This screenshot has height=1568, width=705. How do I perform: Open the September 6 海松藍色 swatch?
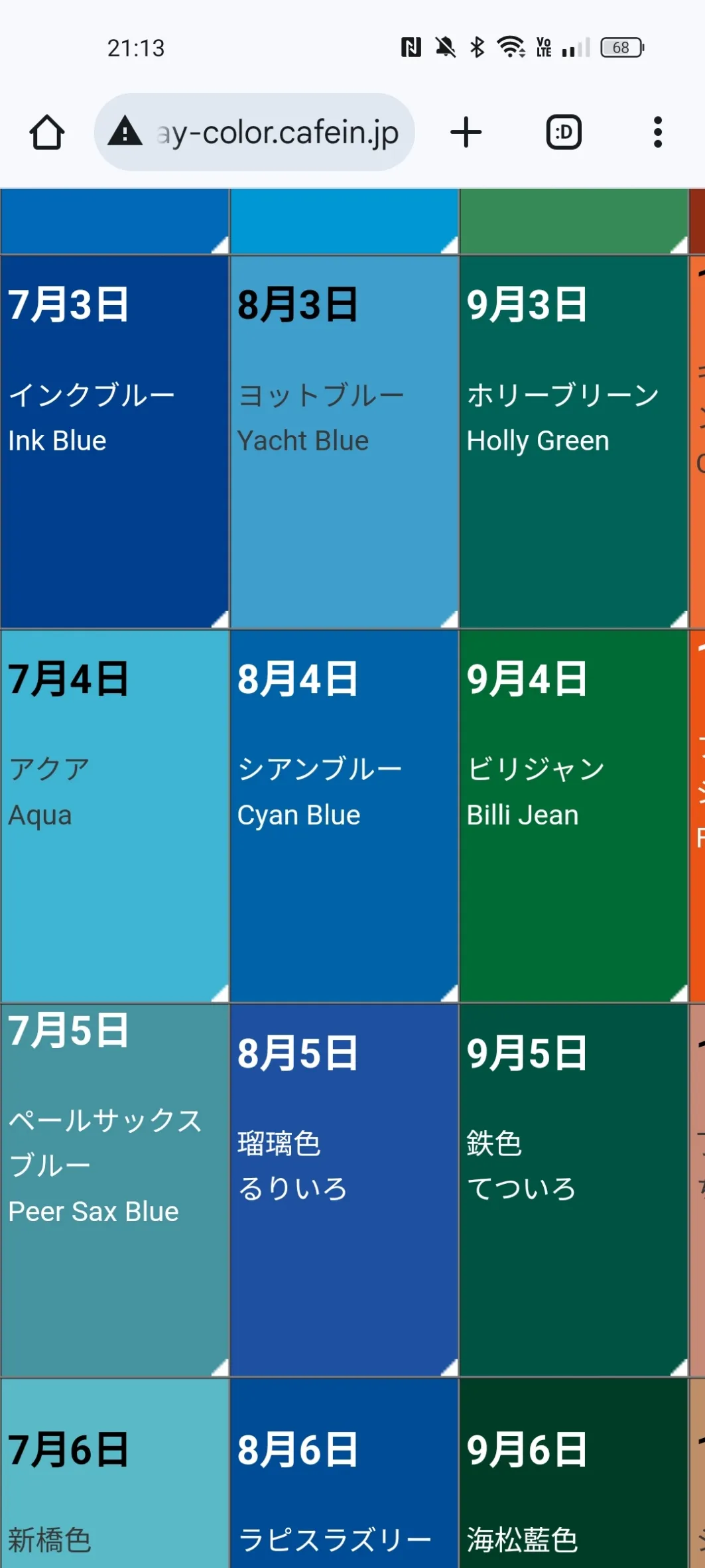pos(574,1472)
